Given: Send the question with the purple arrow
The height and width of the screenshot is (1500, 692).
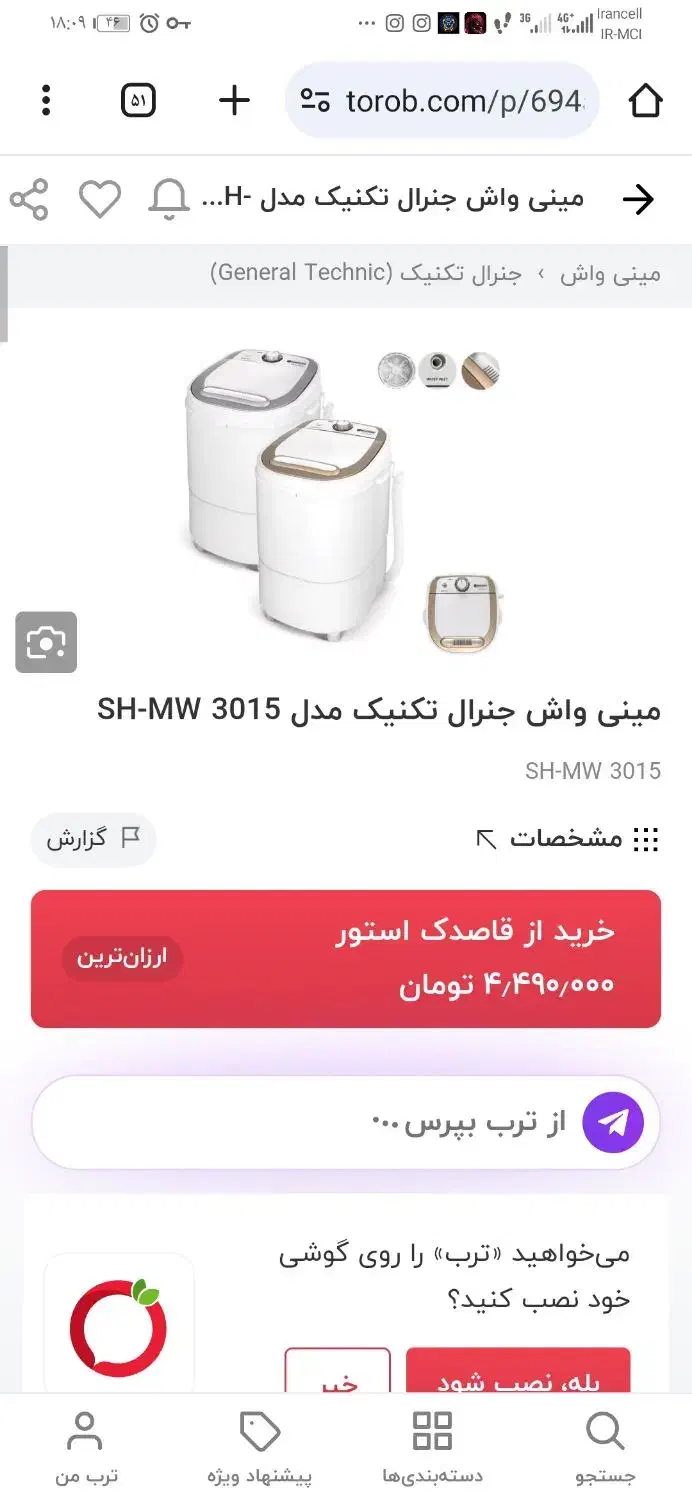Looking at the screenshot, I should tap(613, 1123).
